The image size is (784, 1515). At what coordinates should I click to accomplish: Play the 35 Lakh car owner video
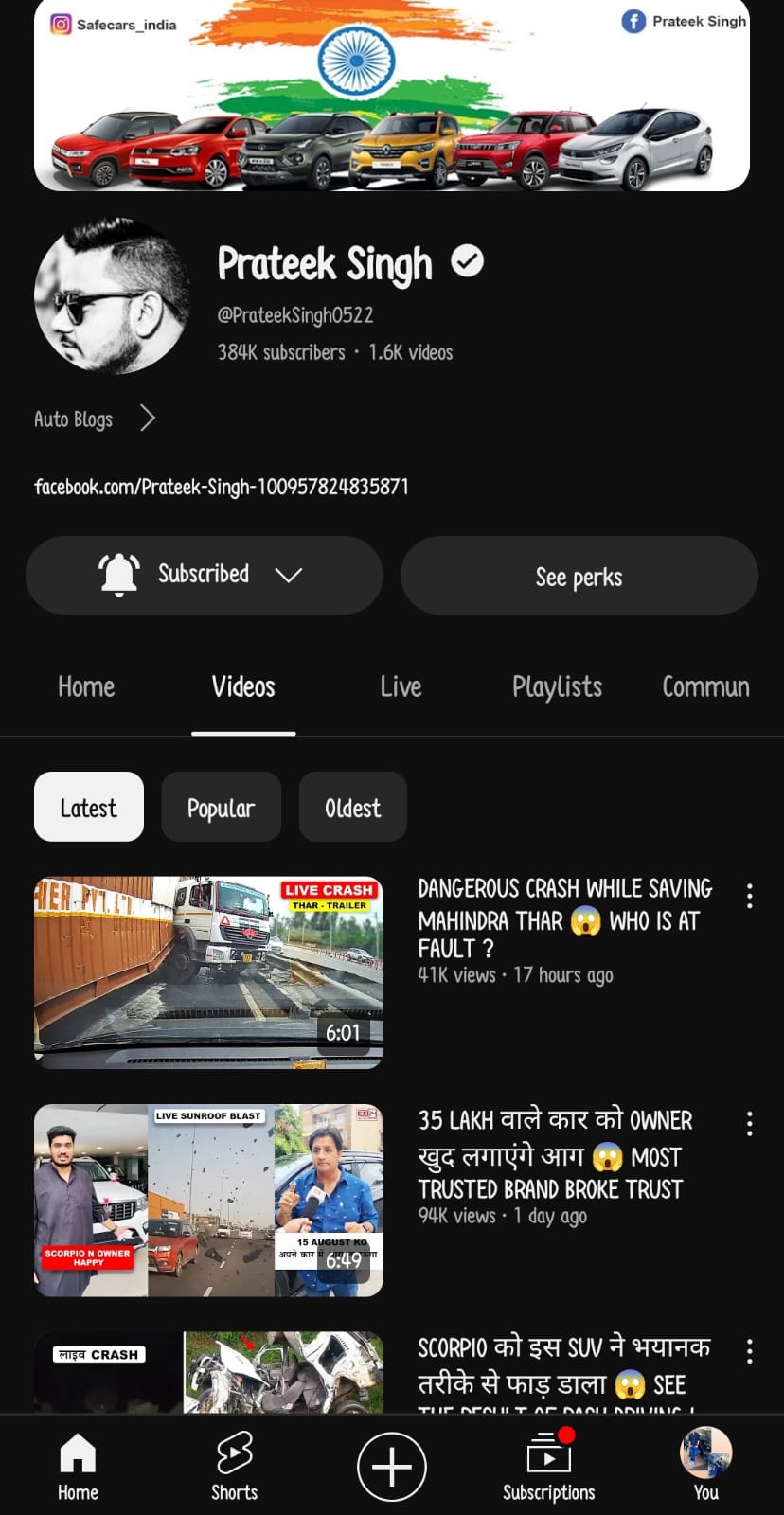208,1200
